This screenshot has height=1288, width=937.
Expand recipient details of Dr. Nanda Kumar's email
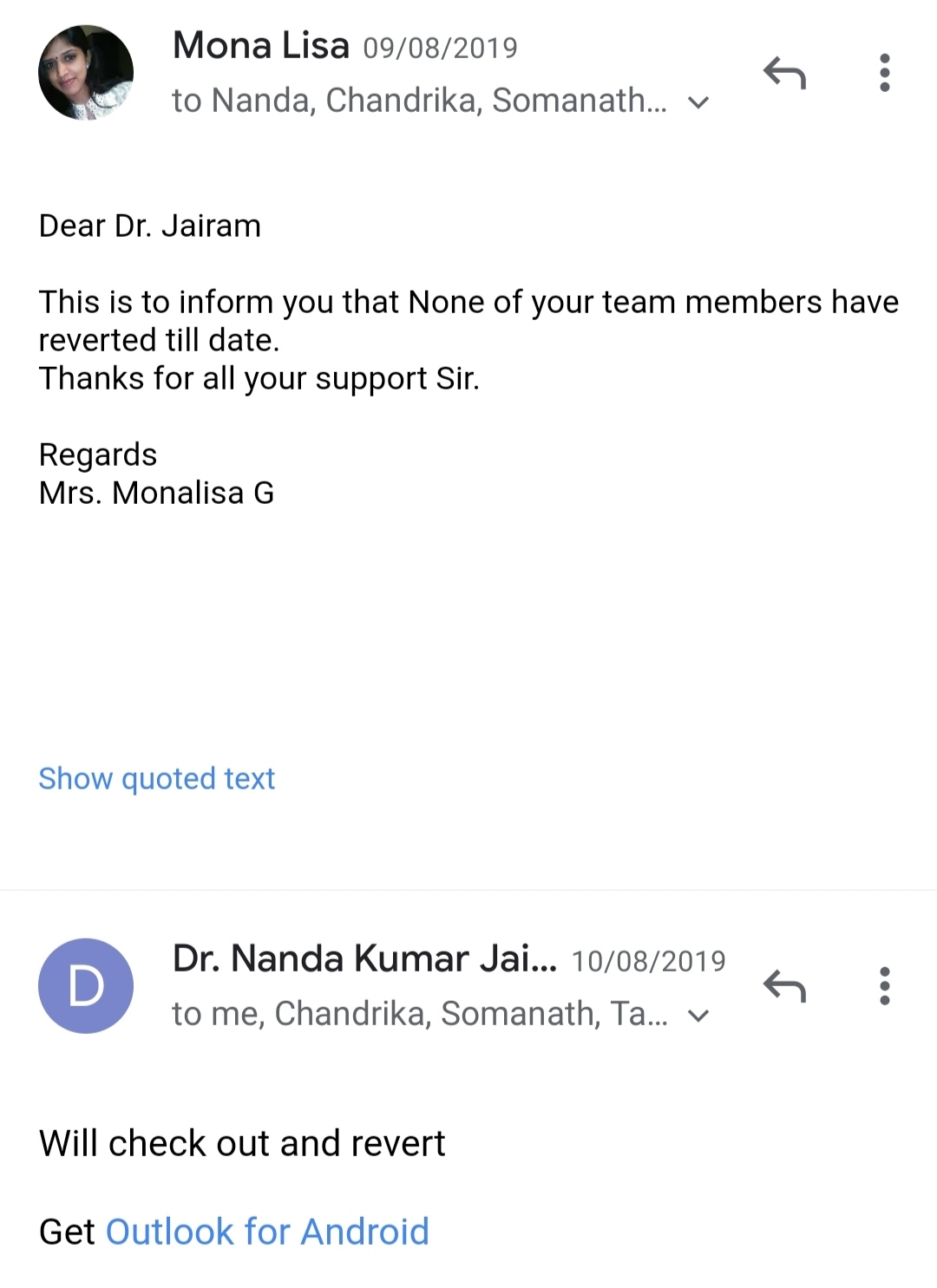698,1016
